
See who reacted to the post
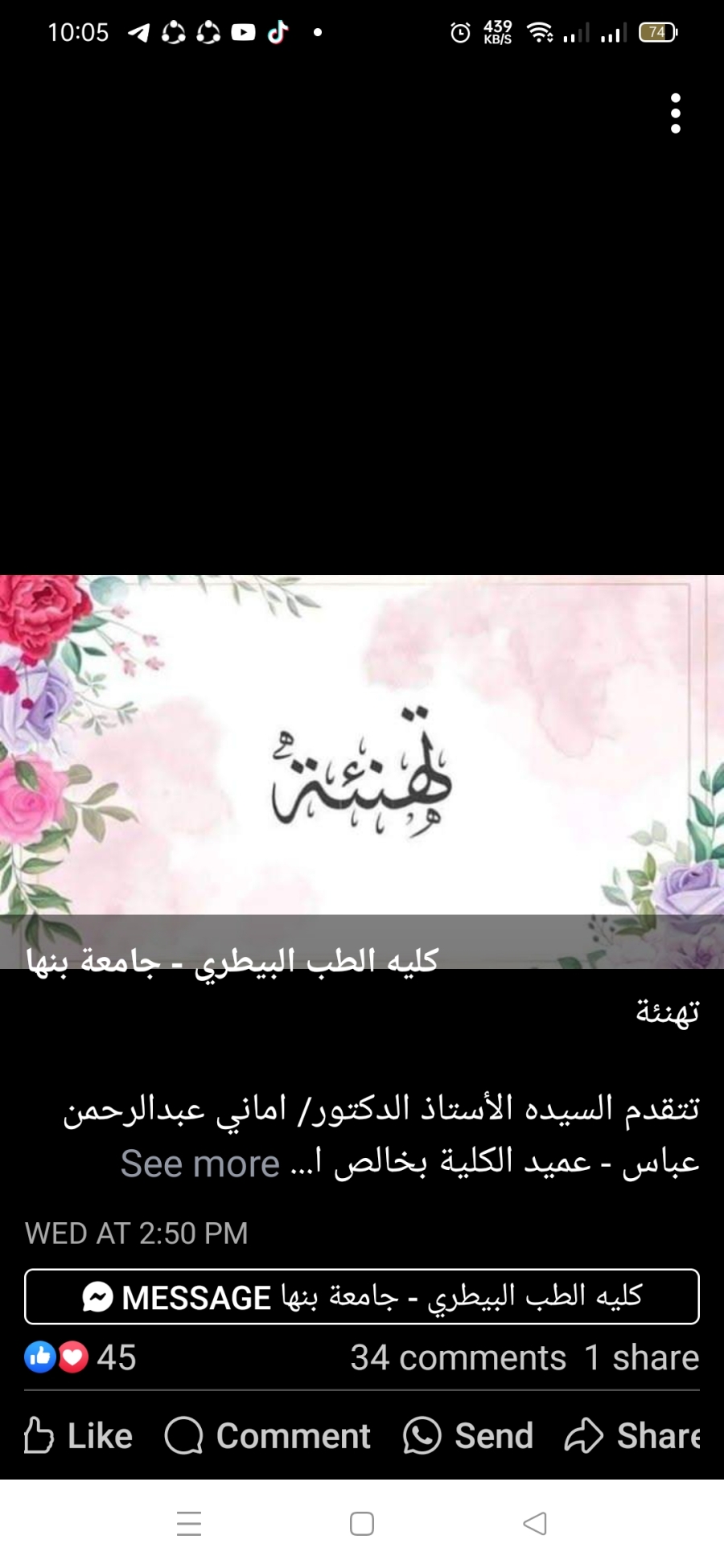click(80, 1357)
